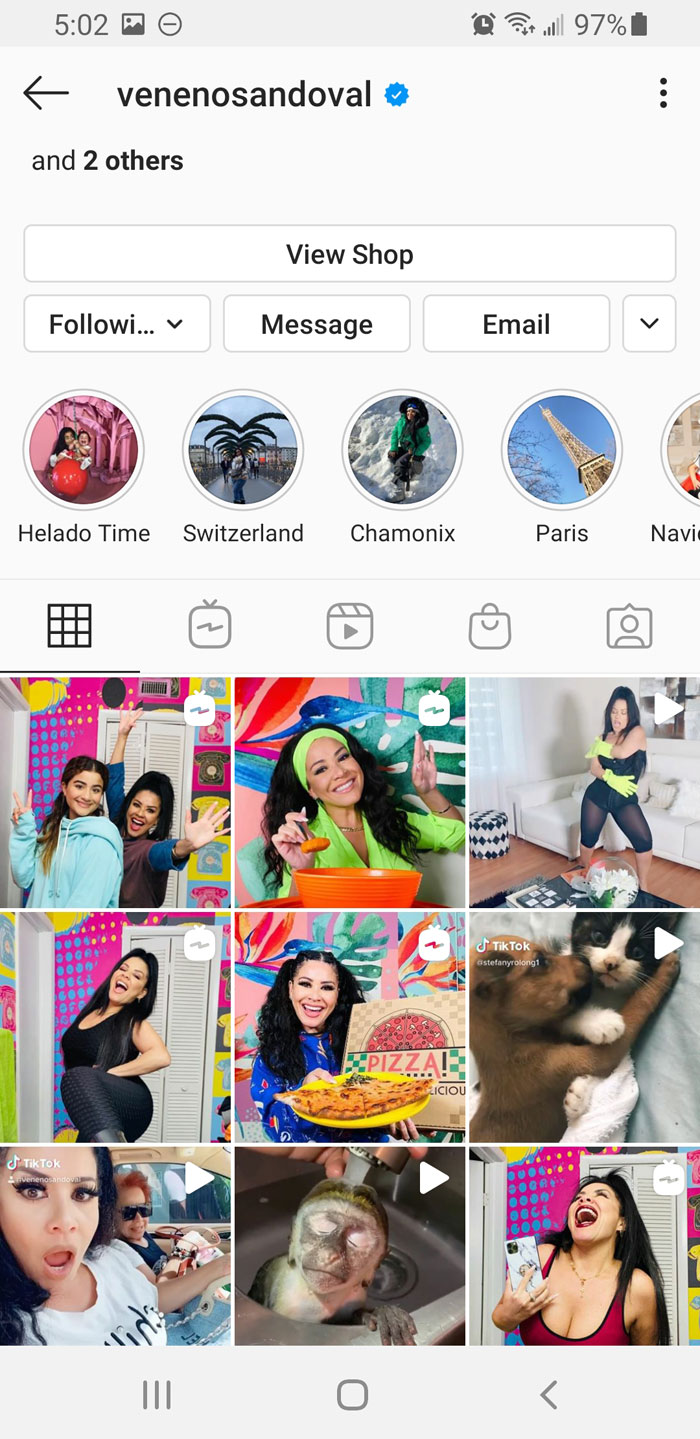Open the pizza box post
700x1439 pixels.
350,1027
